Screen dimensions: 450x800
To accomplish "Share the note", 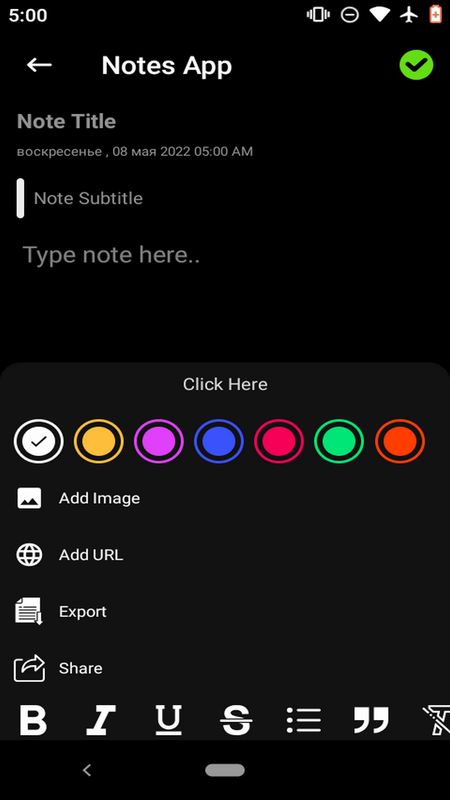I will (x=225, y=668).
